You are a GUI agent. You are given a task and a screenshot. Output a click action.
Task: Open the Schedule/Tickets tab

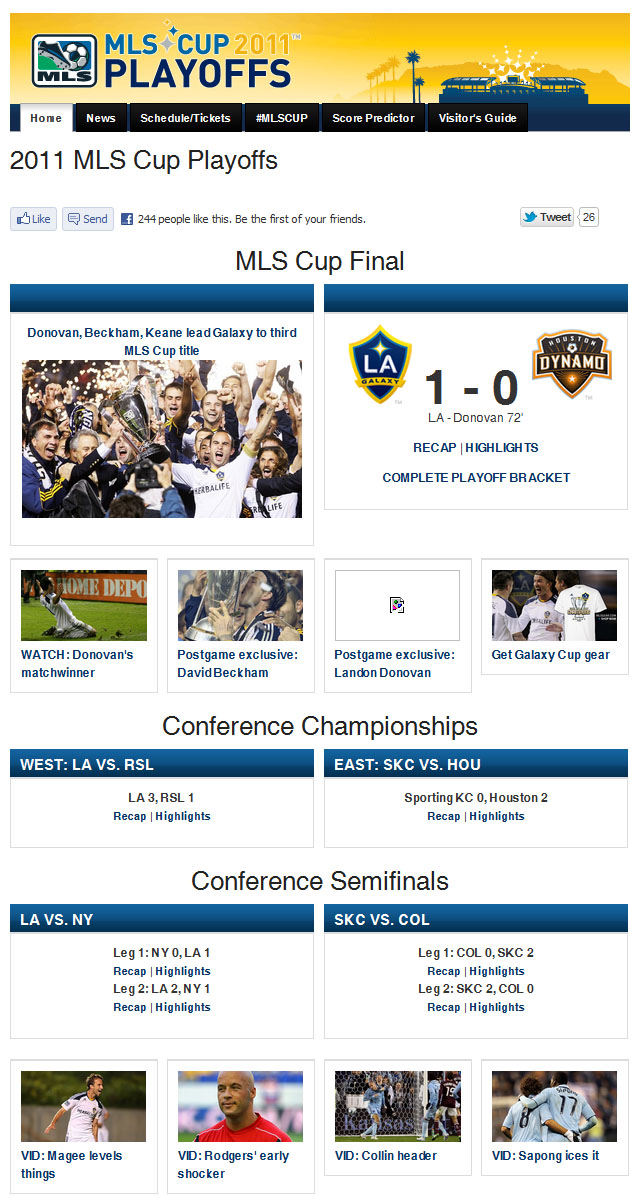[x=185, y=118]
